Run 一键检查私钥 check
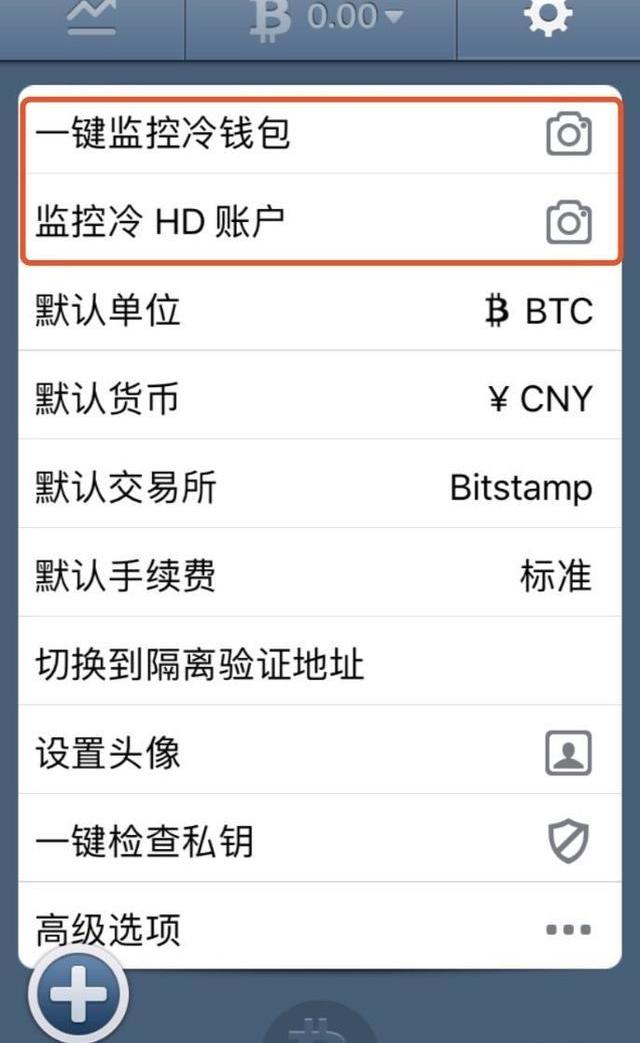The image size is (640, 1043). tap(320, 841)
